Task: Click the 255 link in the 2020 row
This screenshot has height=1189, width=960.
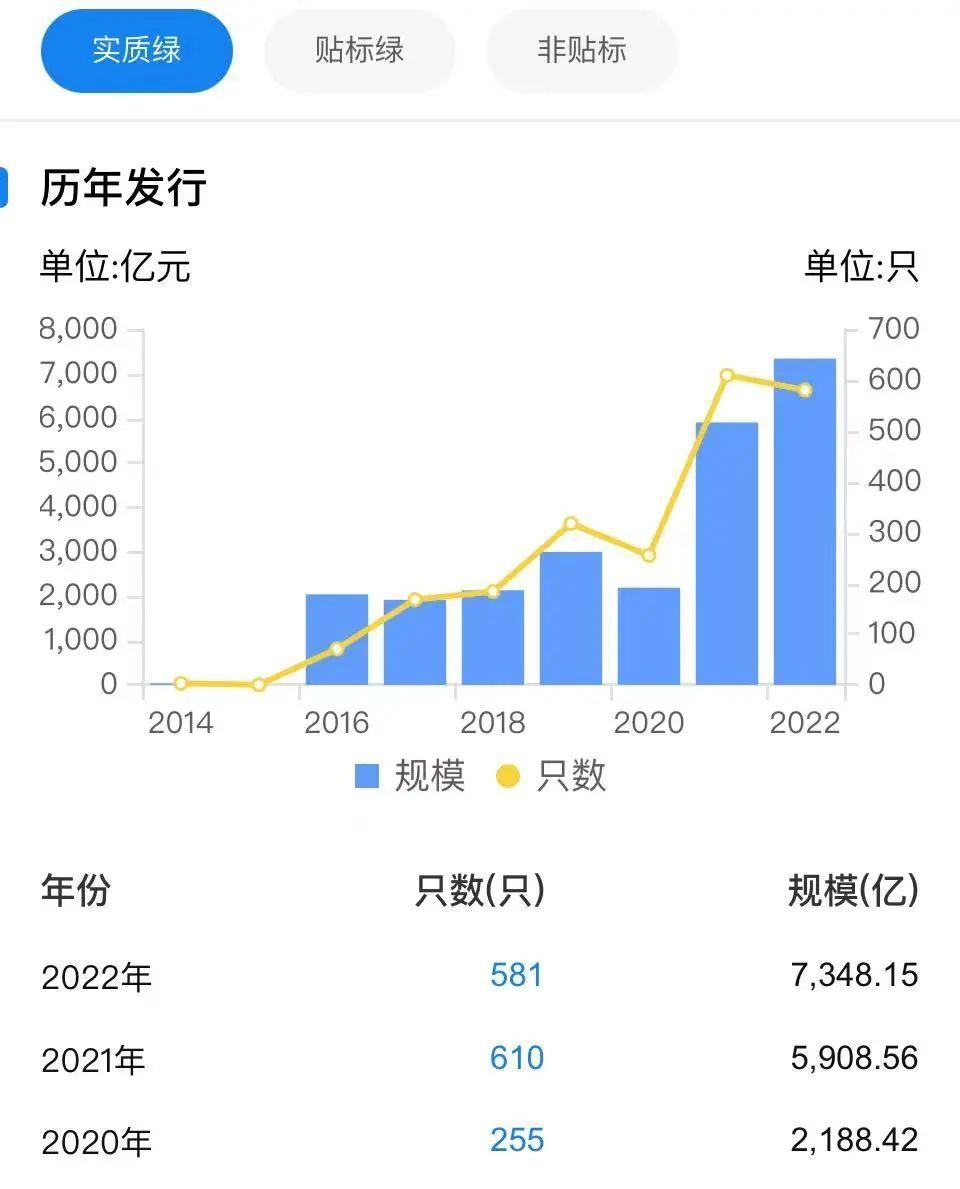Action: pyautogui.click(x=518, y=1140)
